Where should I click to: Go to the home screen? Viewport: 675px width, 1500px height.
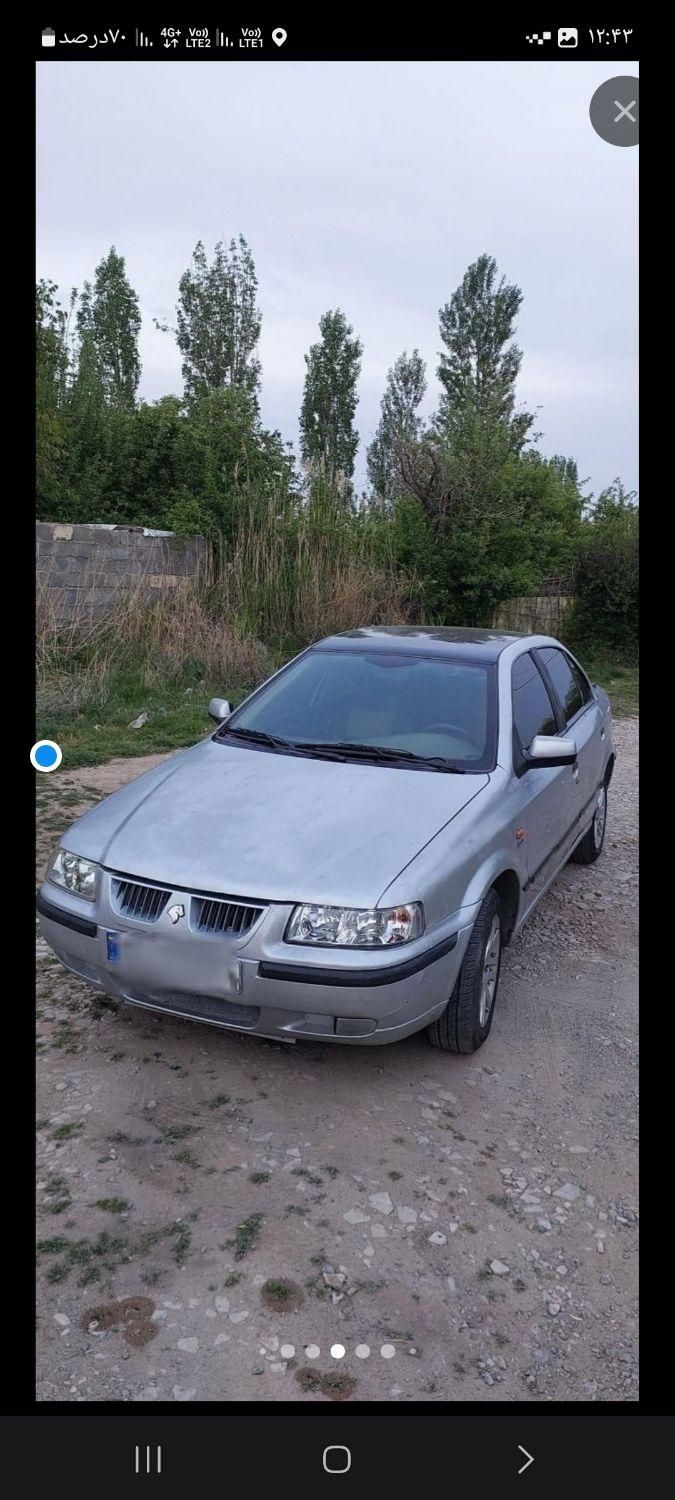(337, 1459)
